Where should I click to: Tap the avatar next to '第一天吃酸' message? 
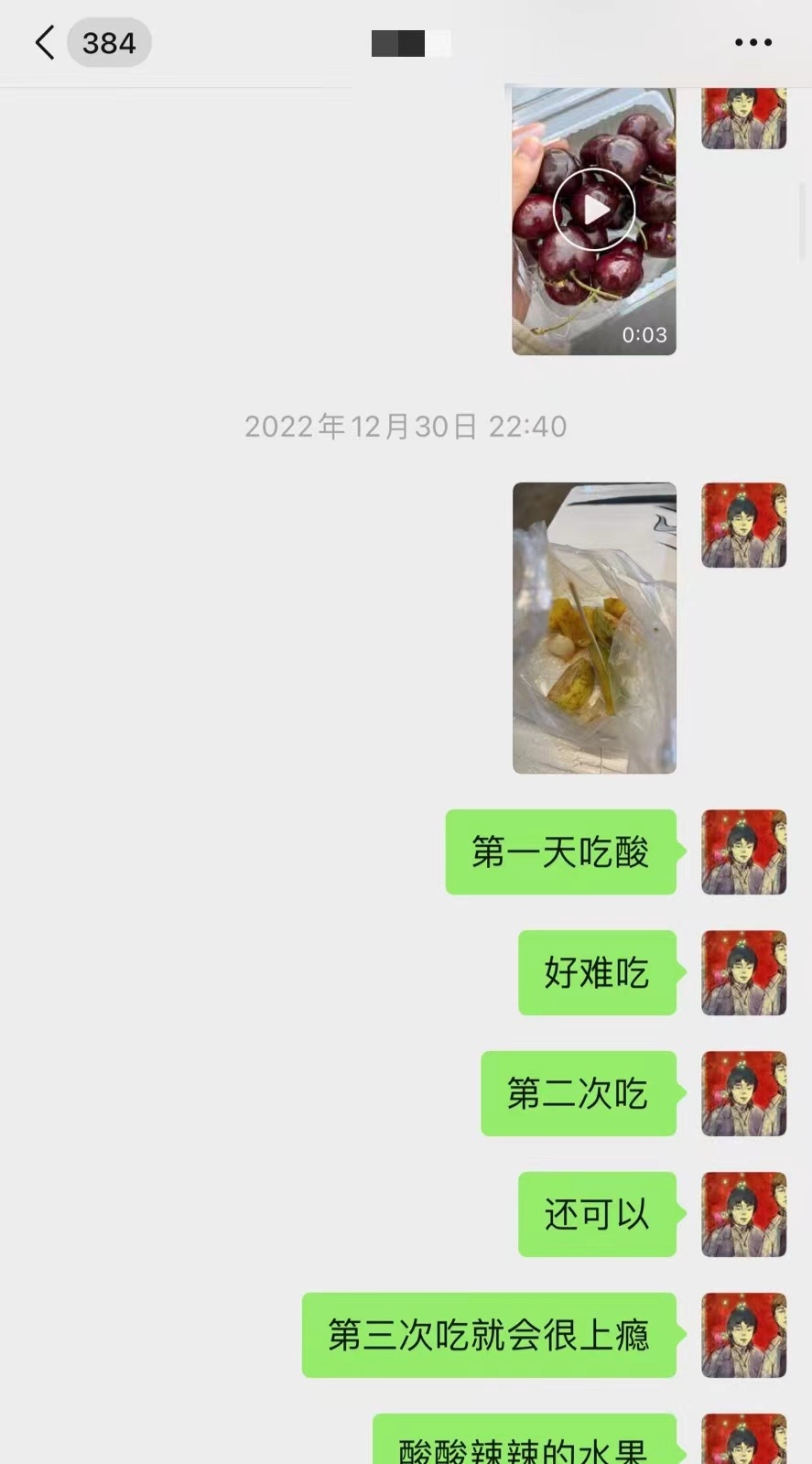(743, 851)
